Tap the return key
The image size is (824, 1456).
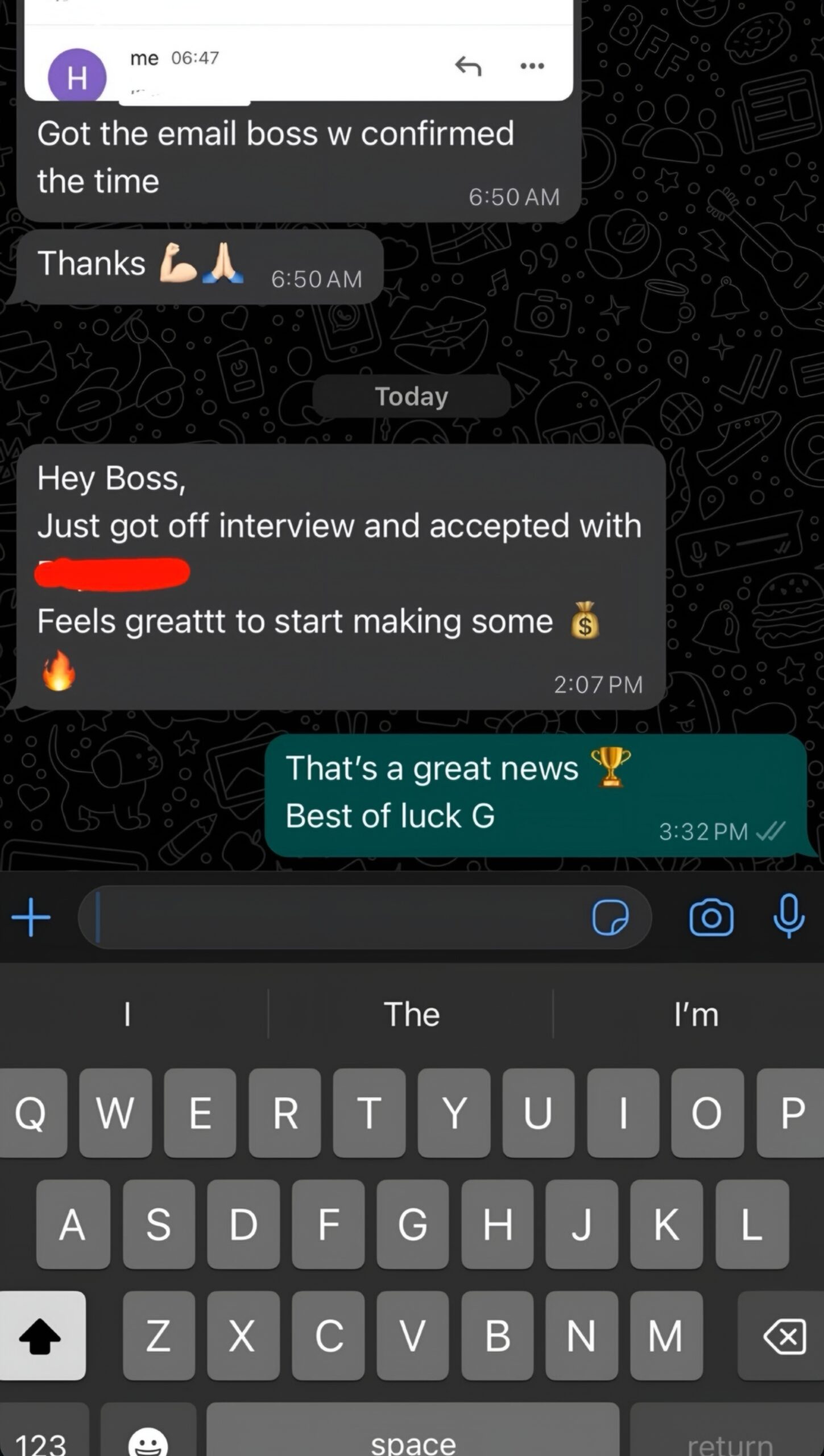[729, 1439]
